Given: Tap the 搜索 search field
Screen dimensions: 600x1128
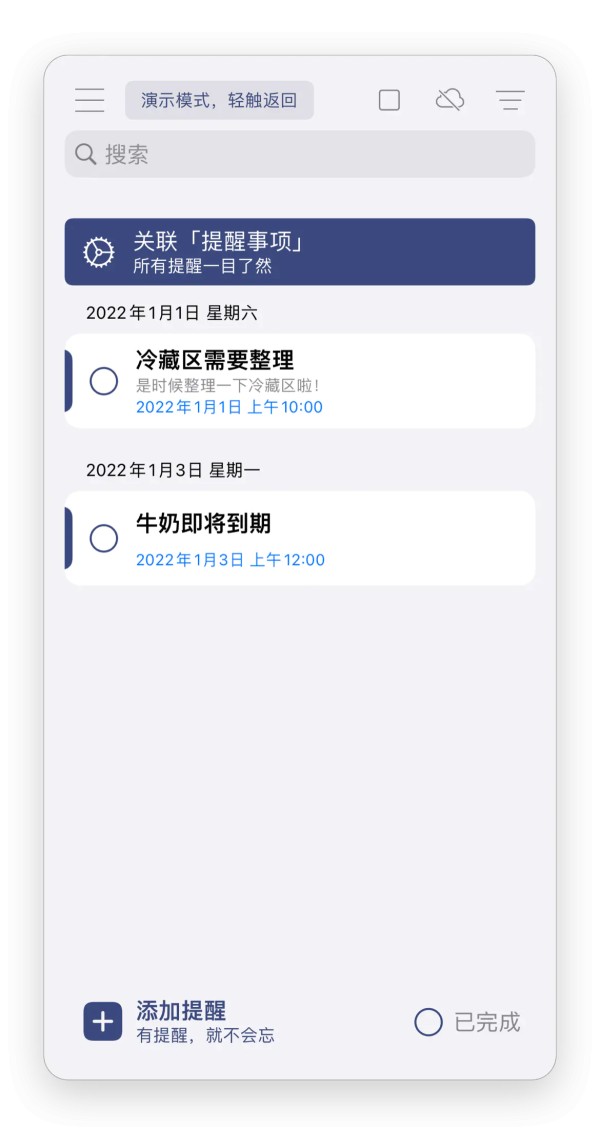Looking at the screenshot, I should tap(300, 154).
